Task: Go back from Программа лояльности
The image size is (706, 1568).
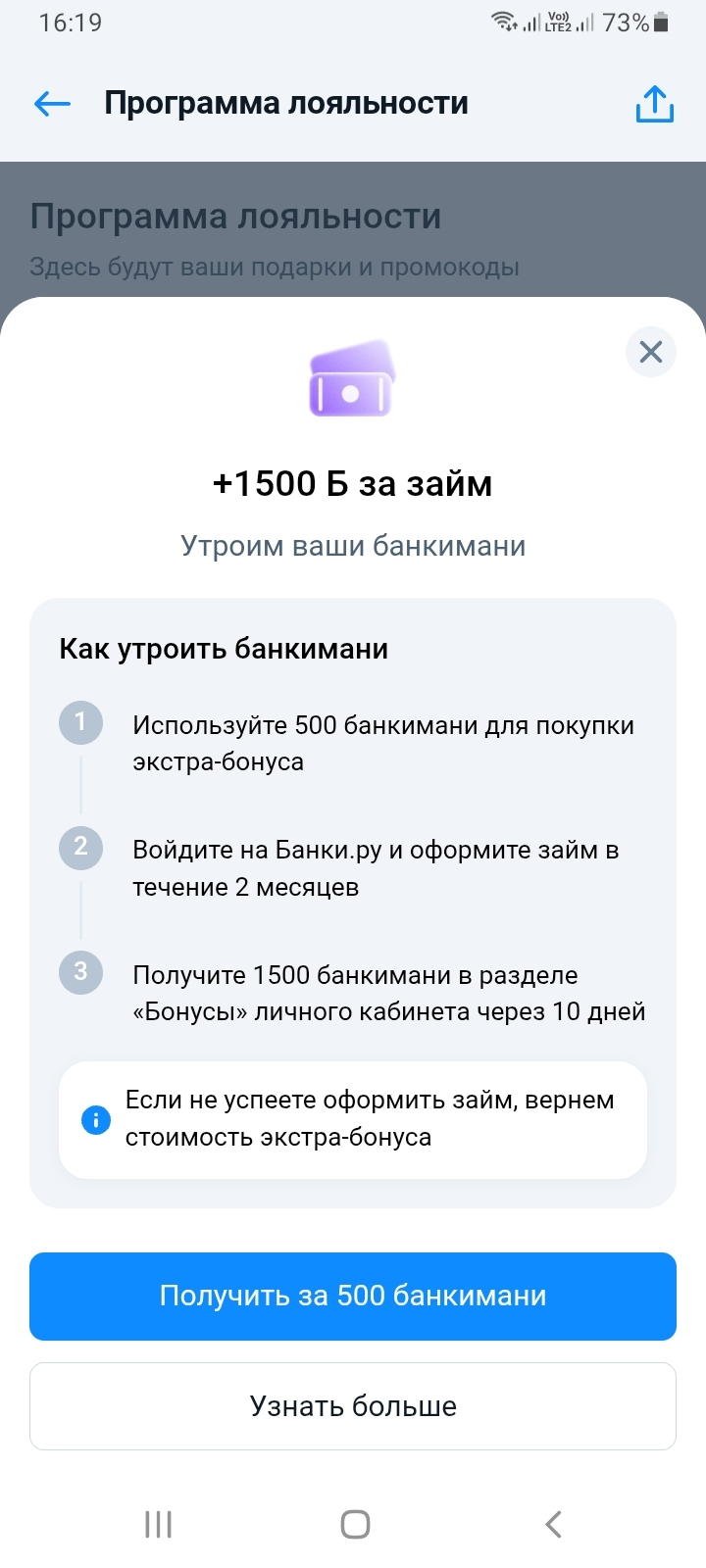Action: point(52,103)
